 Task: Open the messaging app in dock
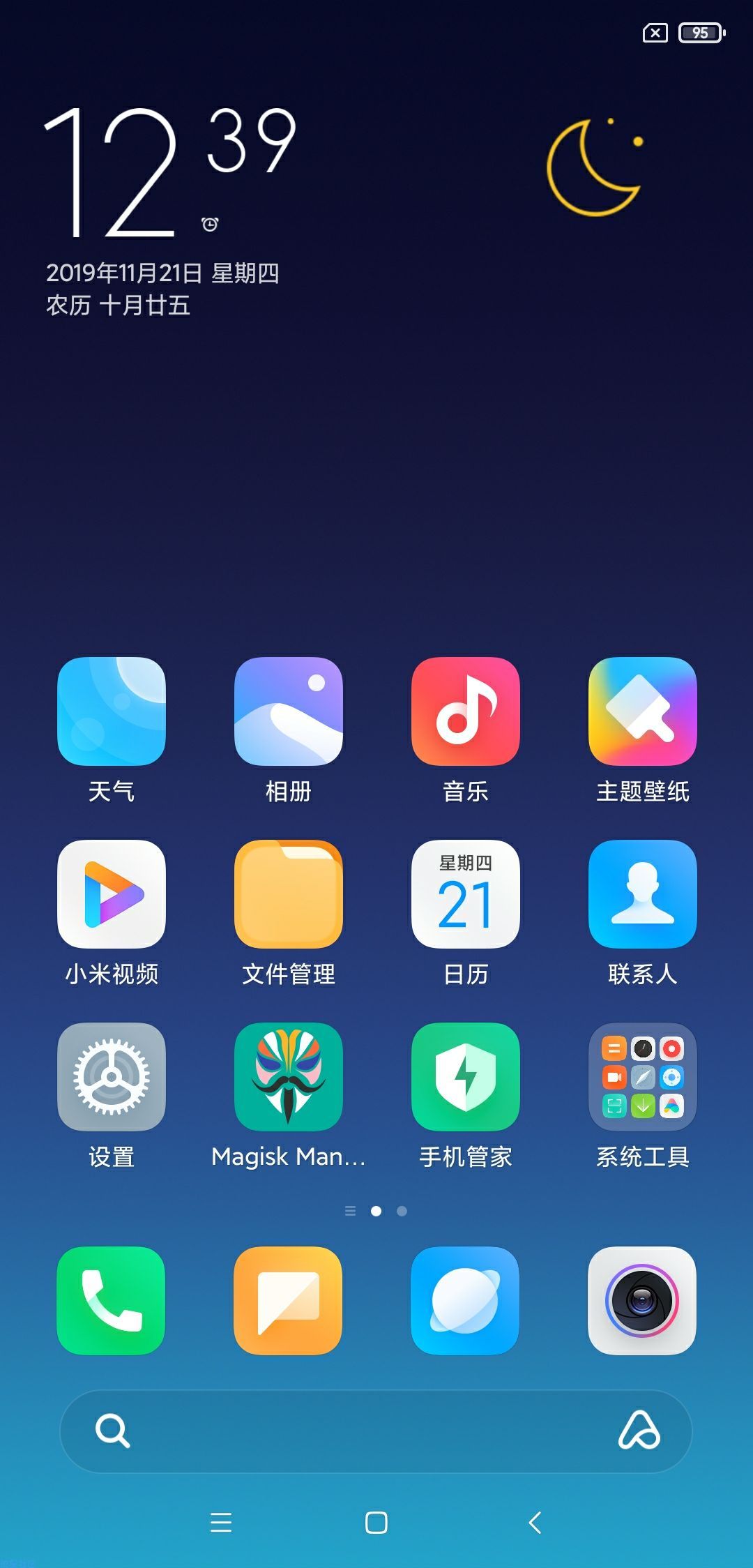pos(288,1301)
